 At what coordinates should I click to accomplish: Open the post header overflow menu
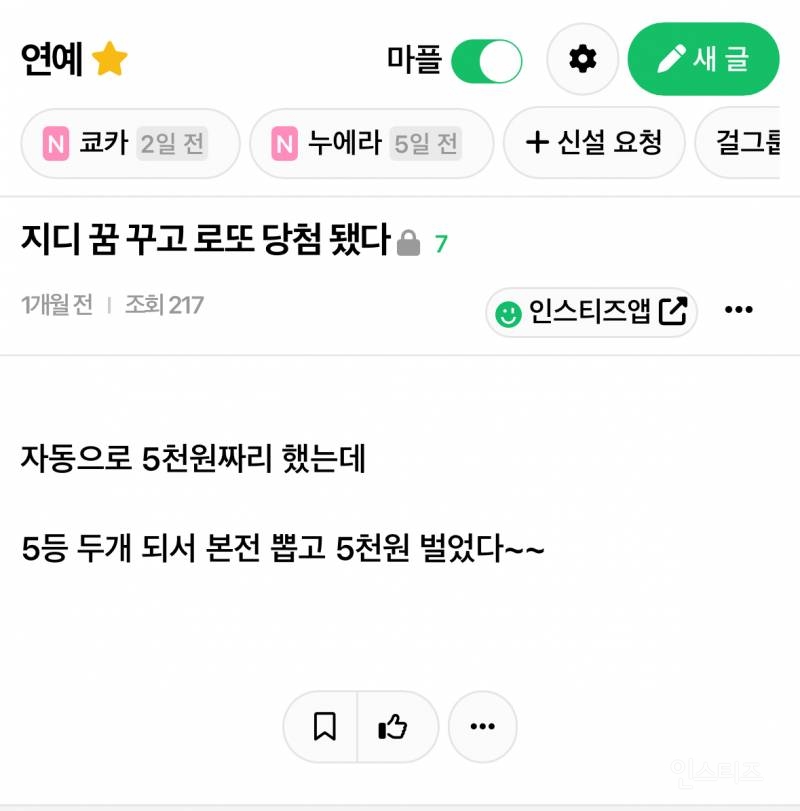point(738,311)
